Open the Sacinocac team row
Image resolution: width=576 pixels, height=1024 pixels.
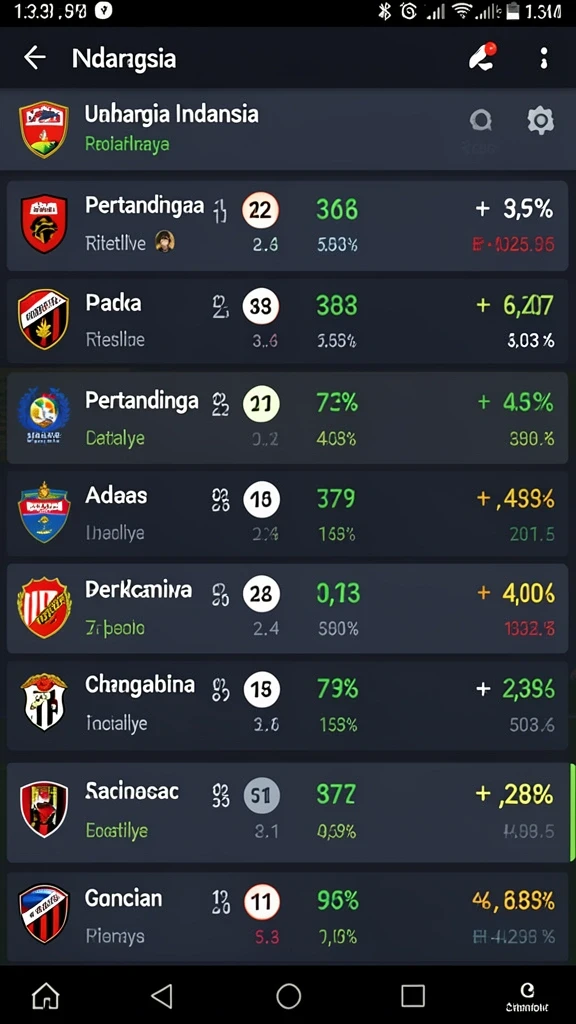pos(287,812)
